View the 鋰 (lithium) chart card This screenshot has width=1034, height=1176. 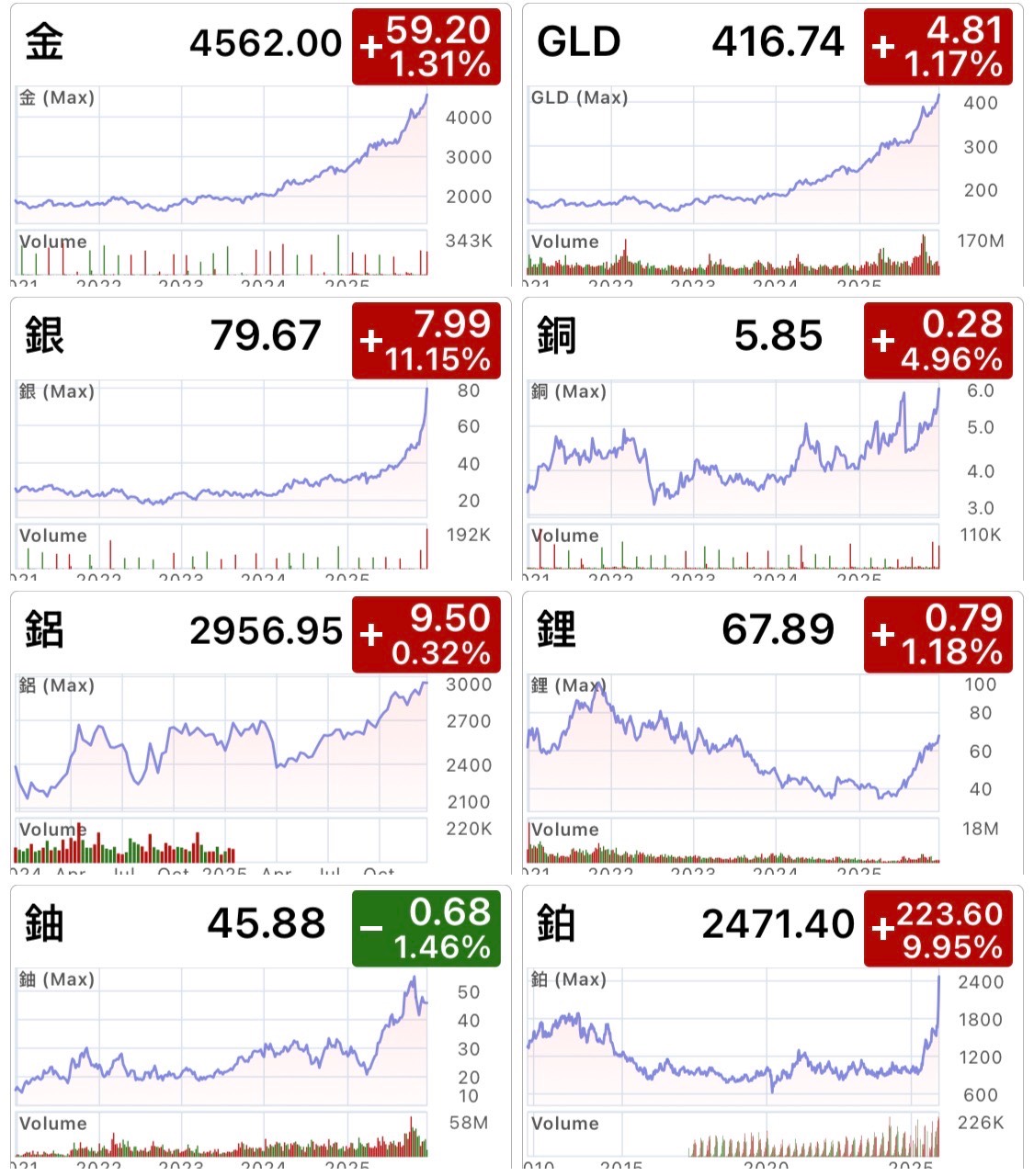coord(772,735)
